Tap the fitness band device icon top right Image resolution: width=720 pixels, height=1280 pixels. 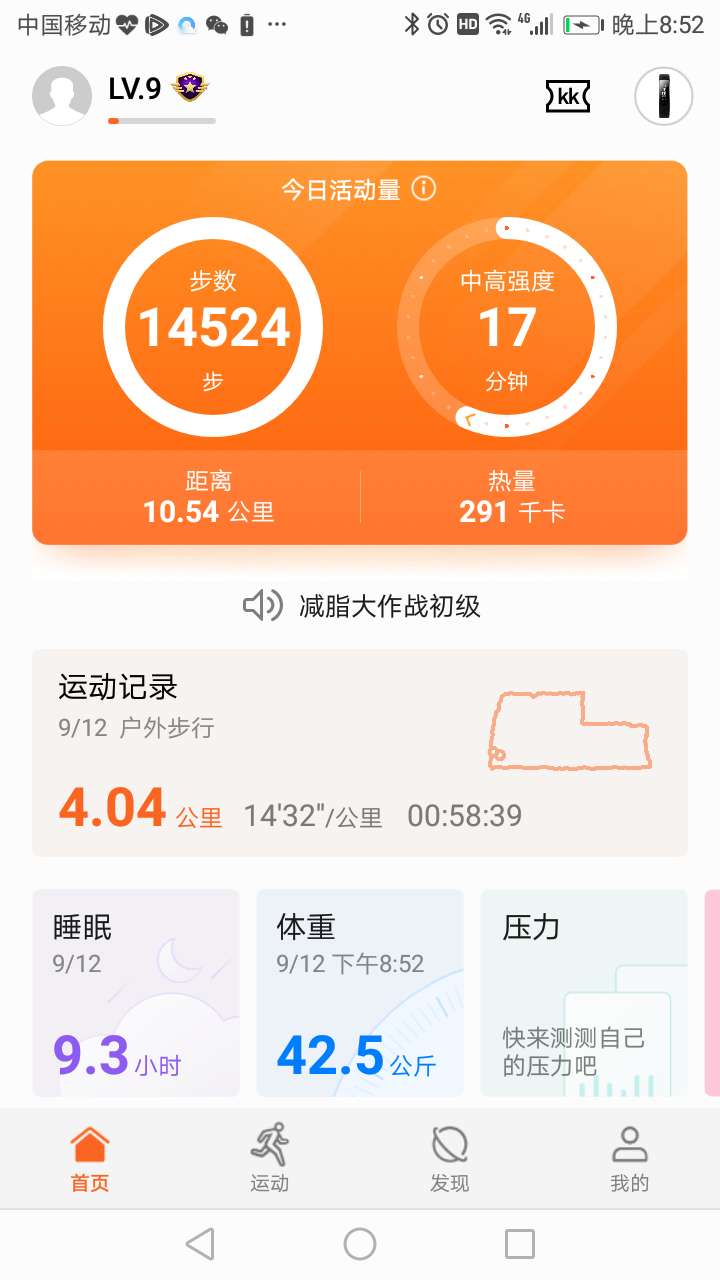(663, 97)
